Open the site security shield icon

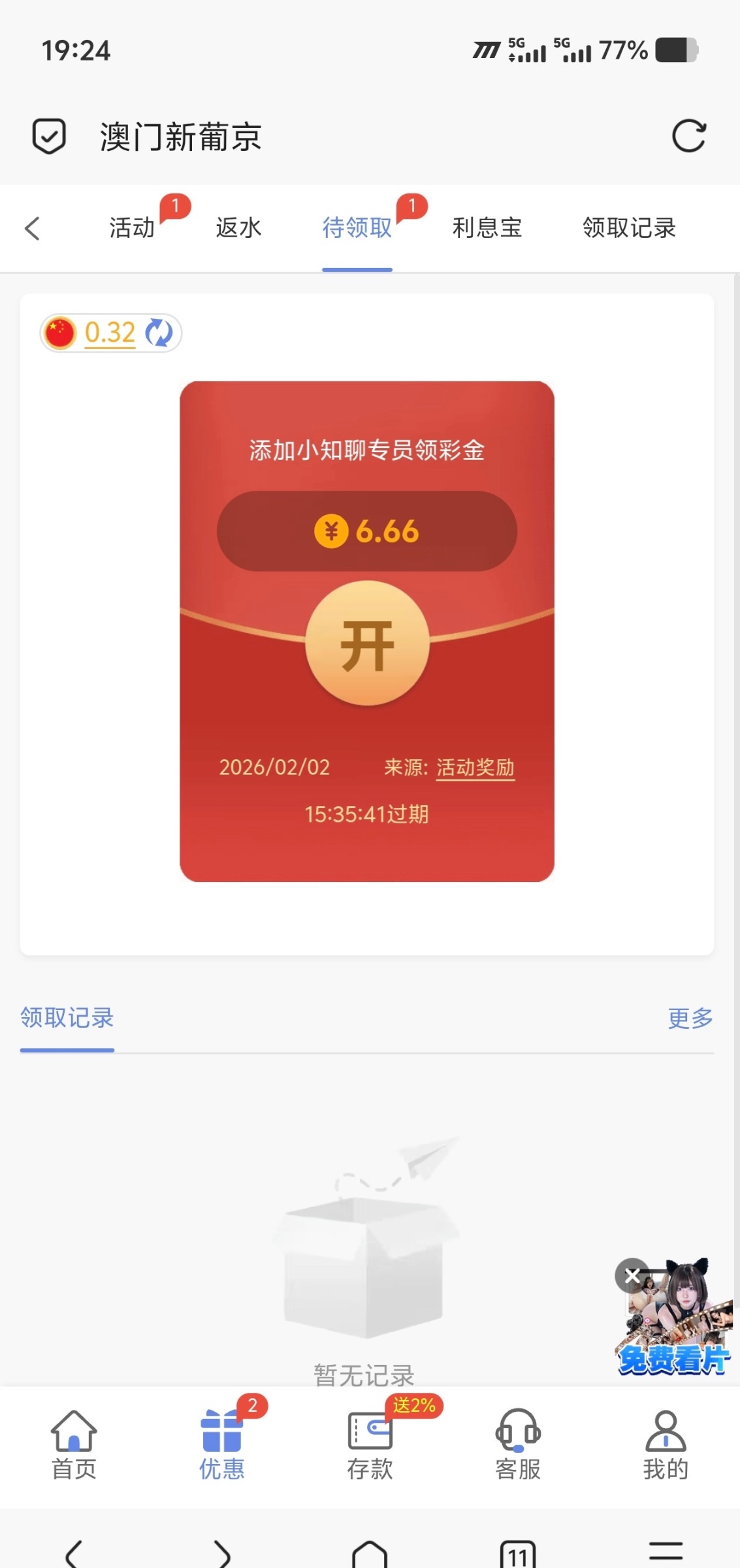click(x=49, y=136)
